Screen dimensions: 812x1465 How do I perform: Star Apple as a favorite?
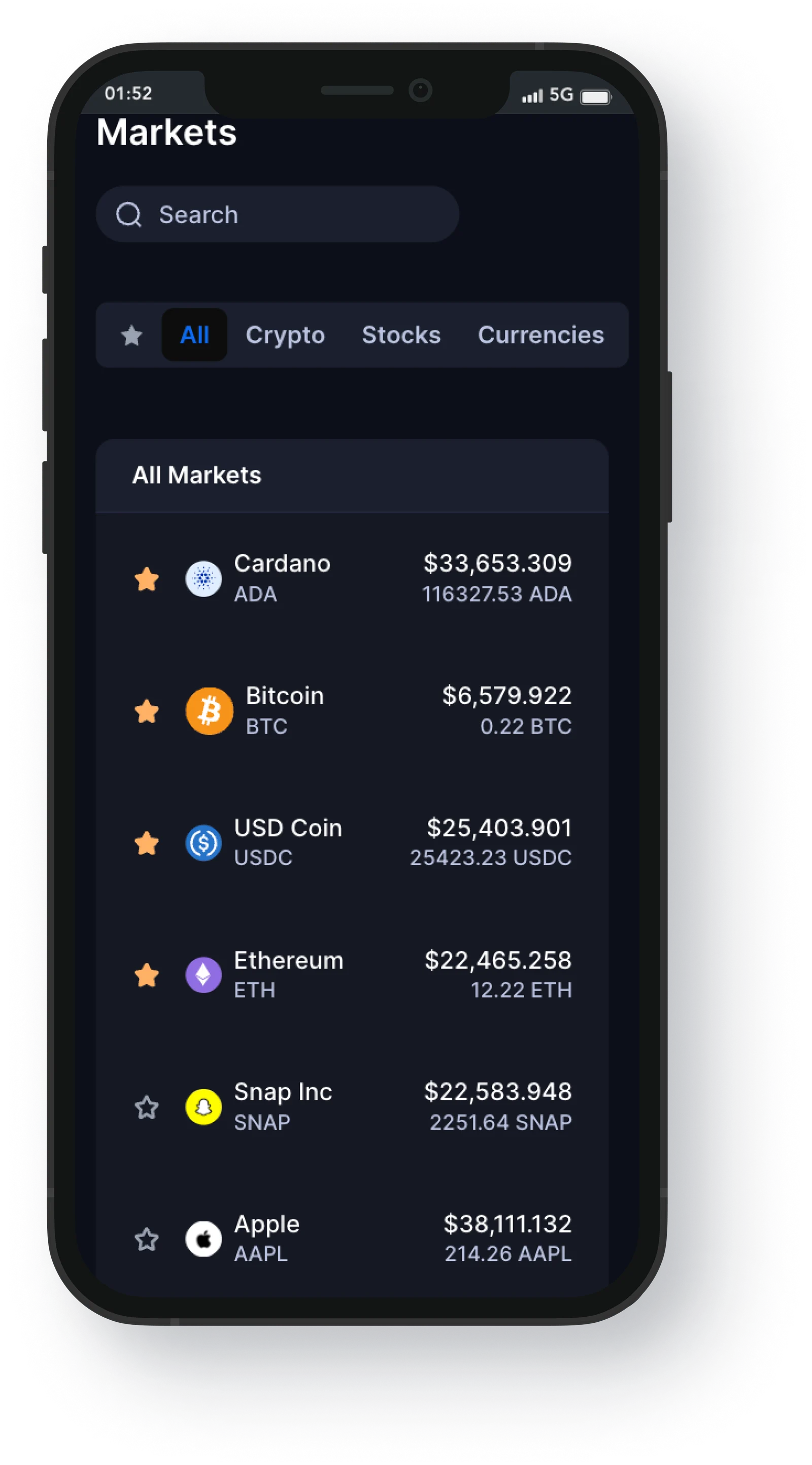[147, 1239]
